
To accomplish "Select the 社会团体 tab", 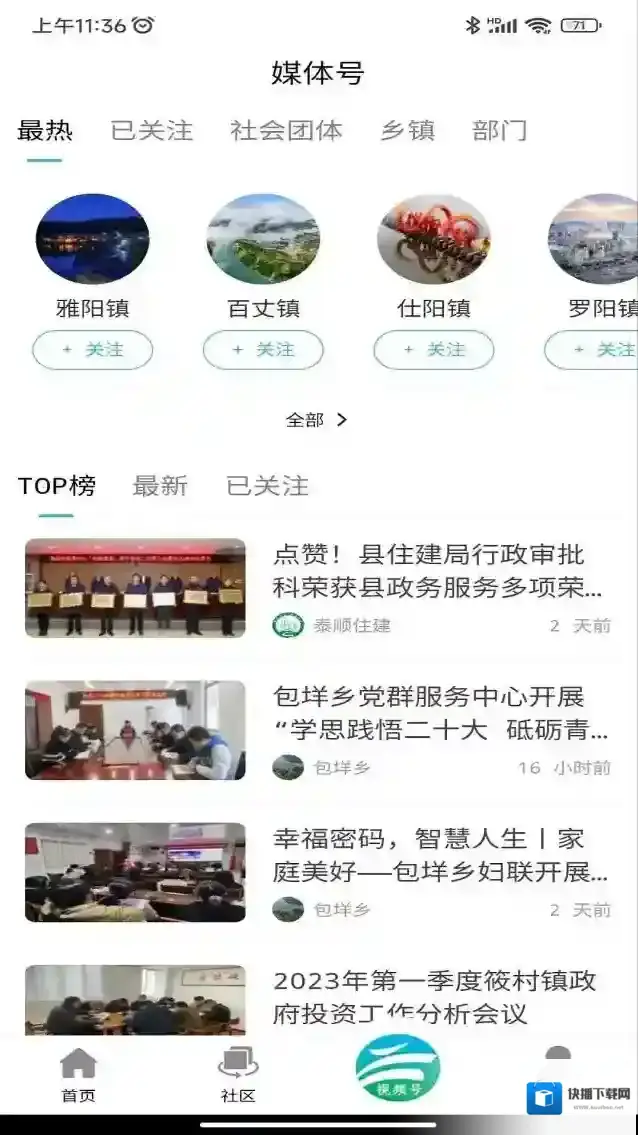I will click(286, 131).
